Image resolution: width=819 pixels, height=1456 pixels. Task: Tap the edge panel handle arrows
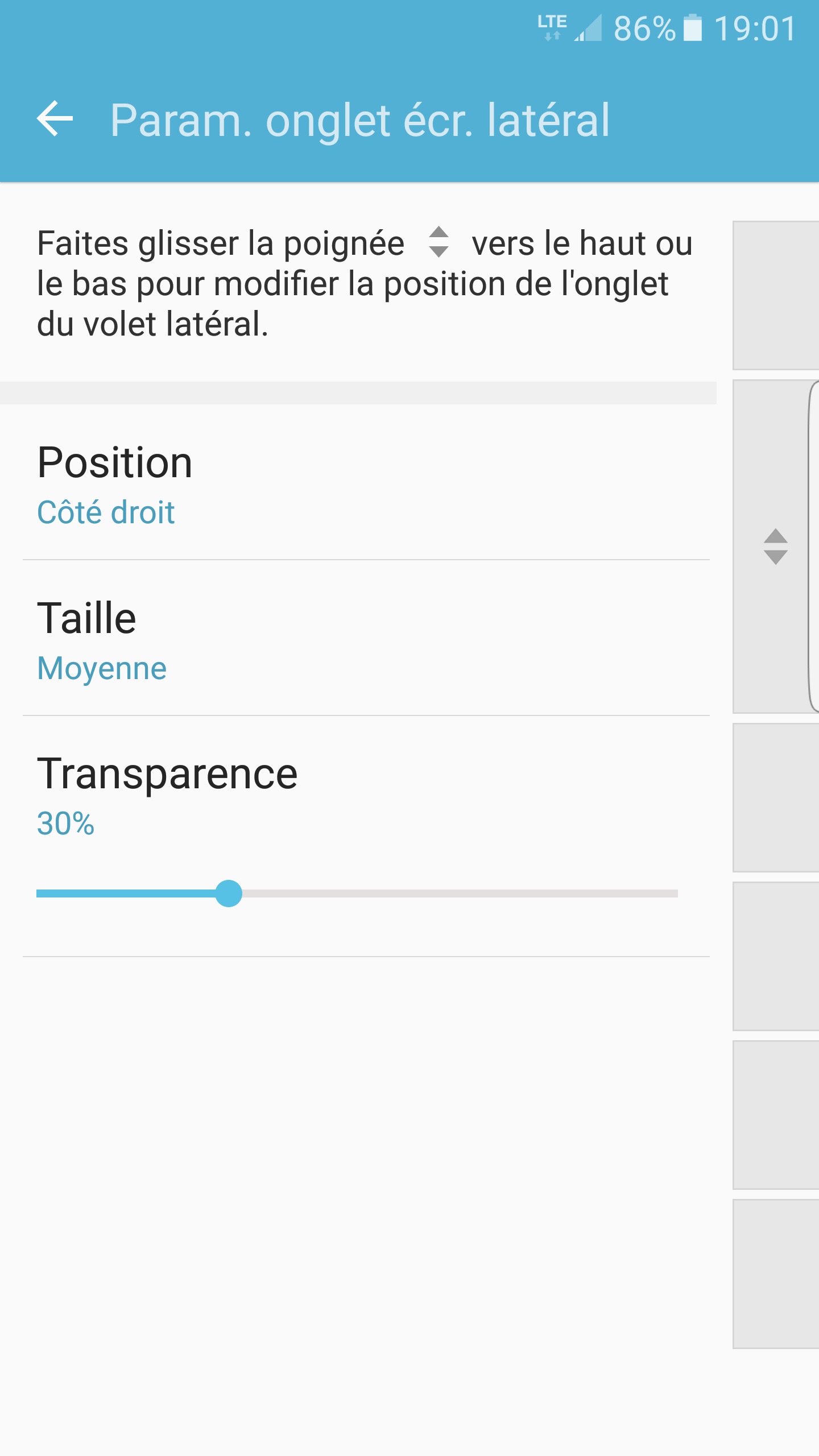point(775,547)
